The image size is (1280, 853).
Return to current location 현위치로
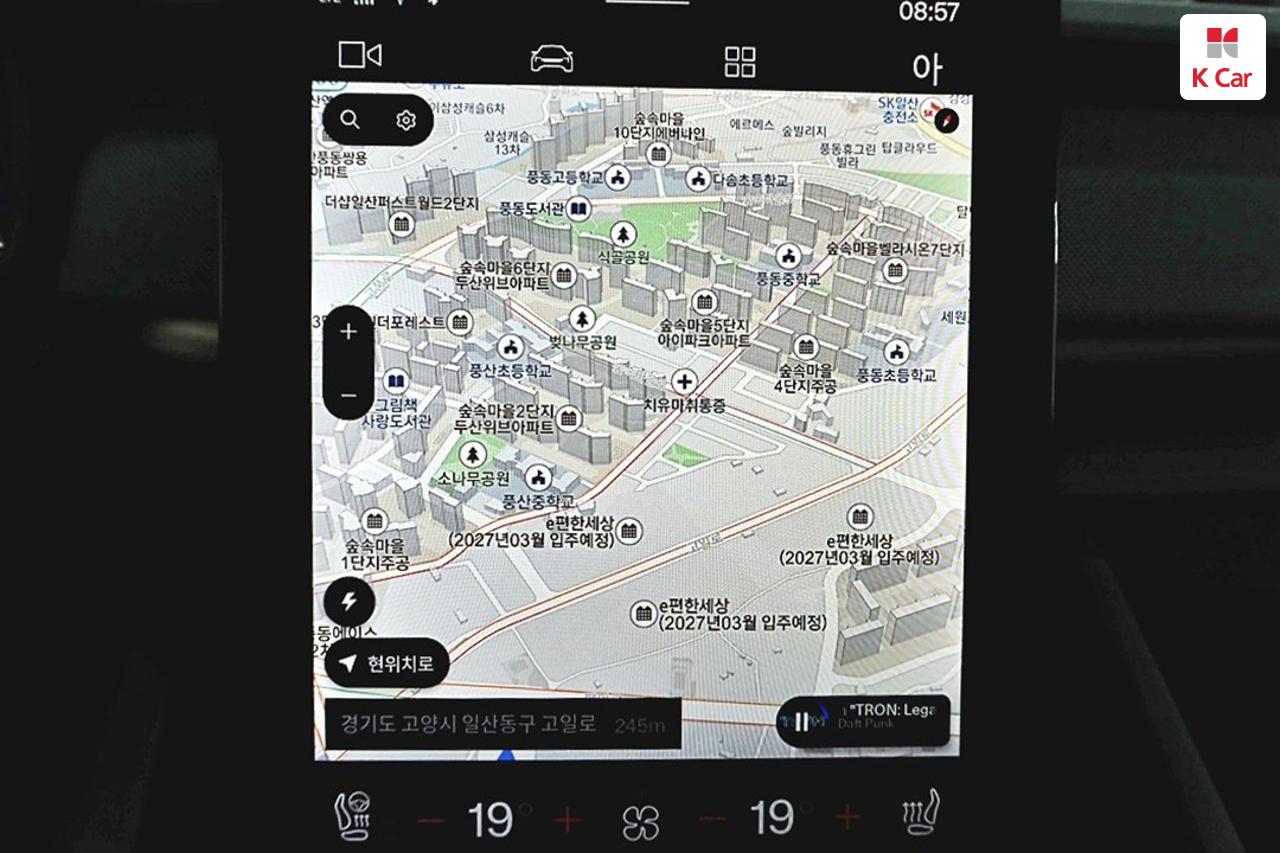coord(387,663)
